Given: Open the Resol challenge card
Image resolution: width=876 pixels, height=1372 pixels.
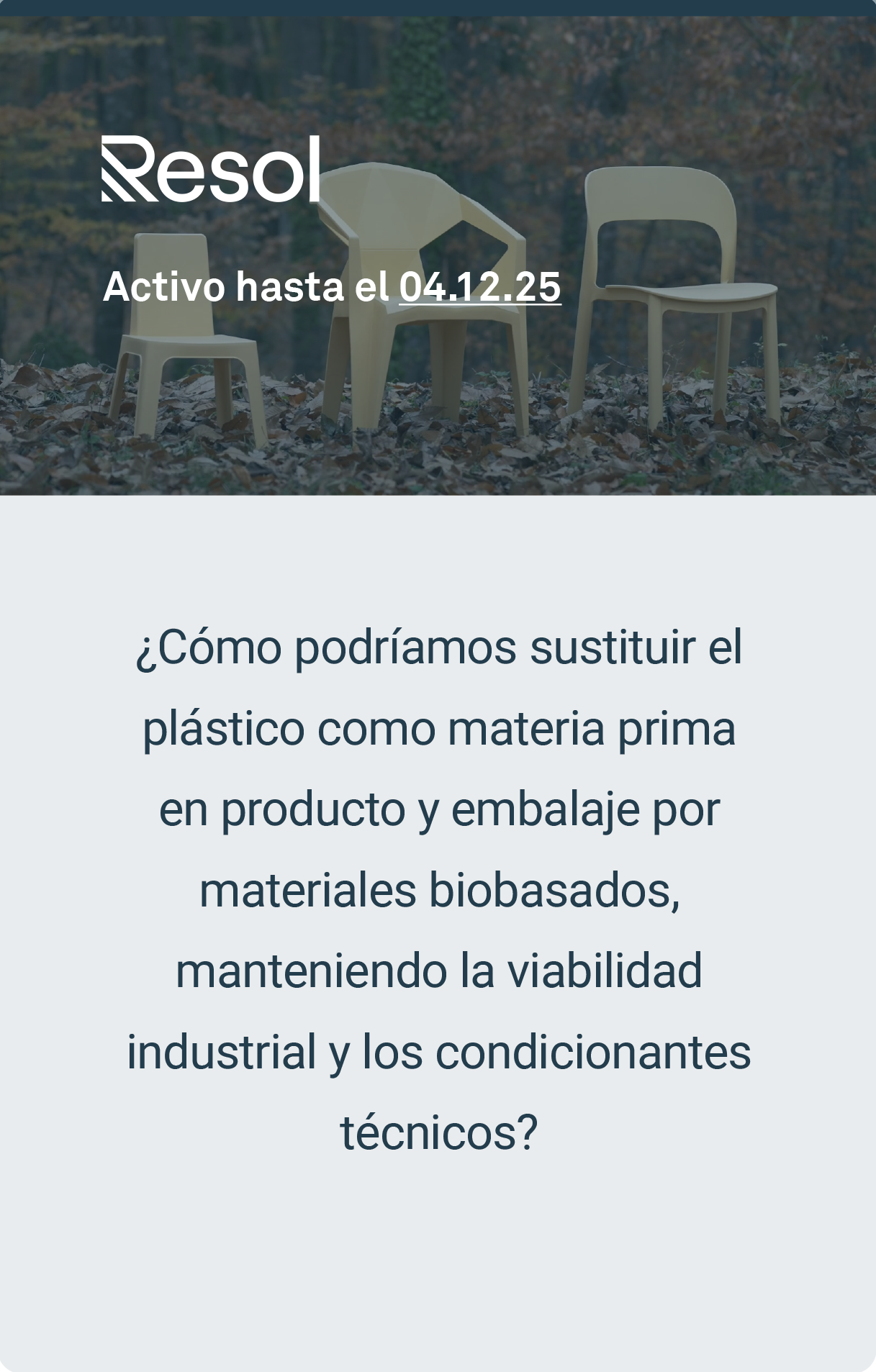Looking at the screenshot, I should [x=438, y=889].
